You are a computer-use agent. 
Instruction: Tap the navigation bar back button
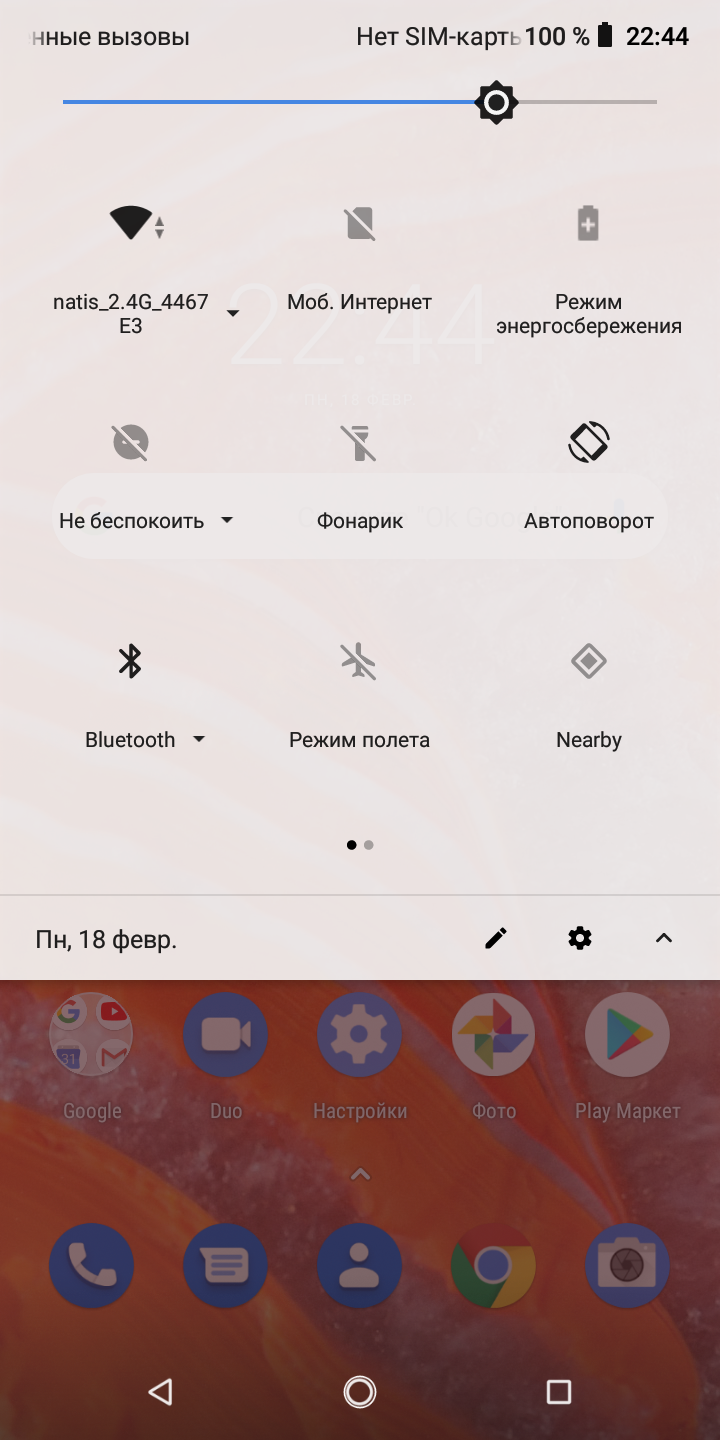tap(160, 1391)
